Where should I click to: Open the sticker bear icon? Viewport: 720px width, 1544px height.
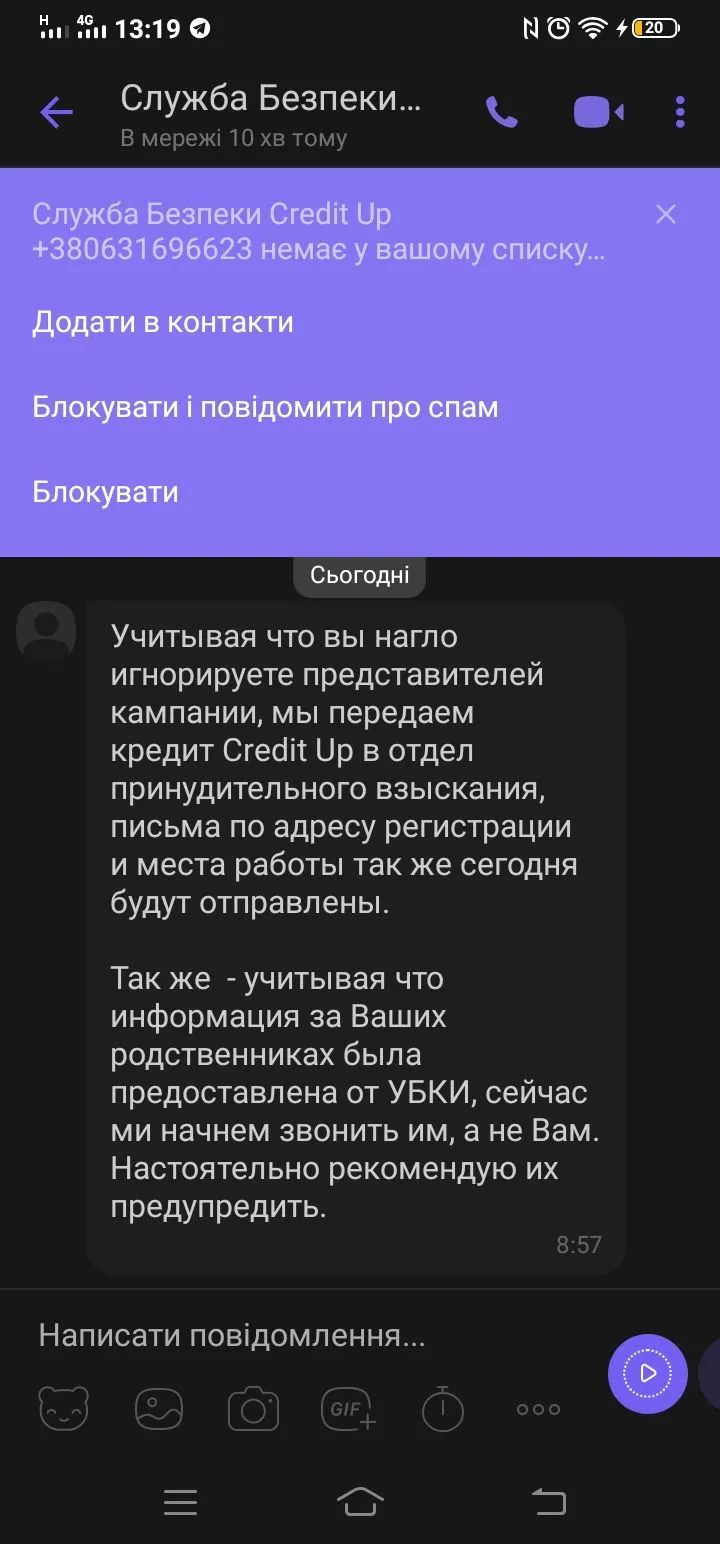[64, 1409]
